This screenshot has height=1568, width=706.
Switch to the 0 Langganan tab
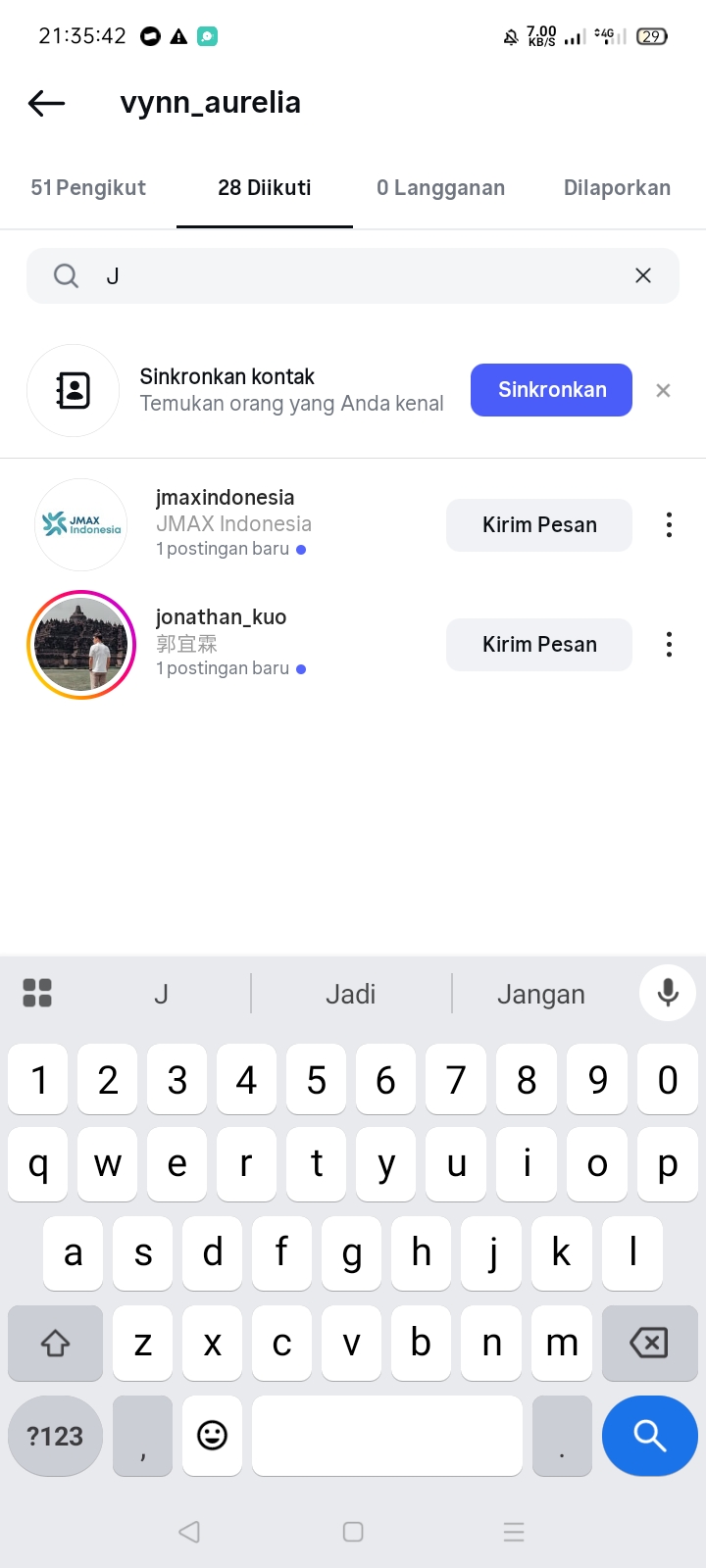[x=440, y=188]
